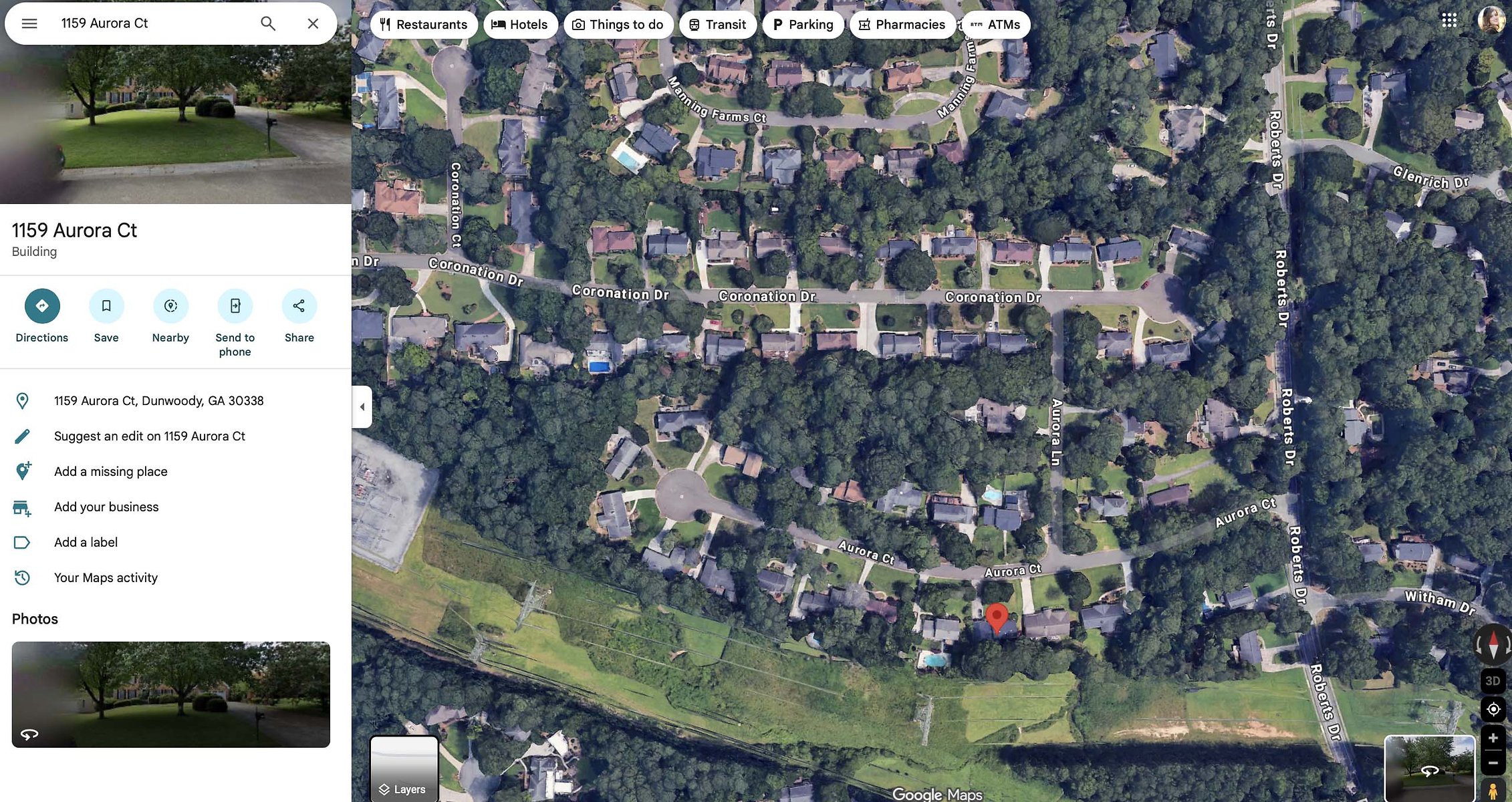
Task: Tap the search magnifier icon
Action: (268, 23)
